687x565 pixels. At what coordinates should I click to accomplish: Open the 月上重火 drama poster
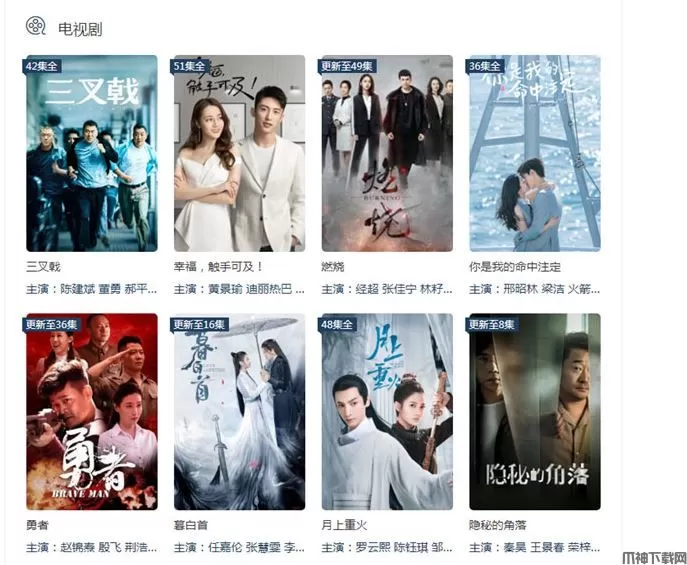tap(387, 412)
